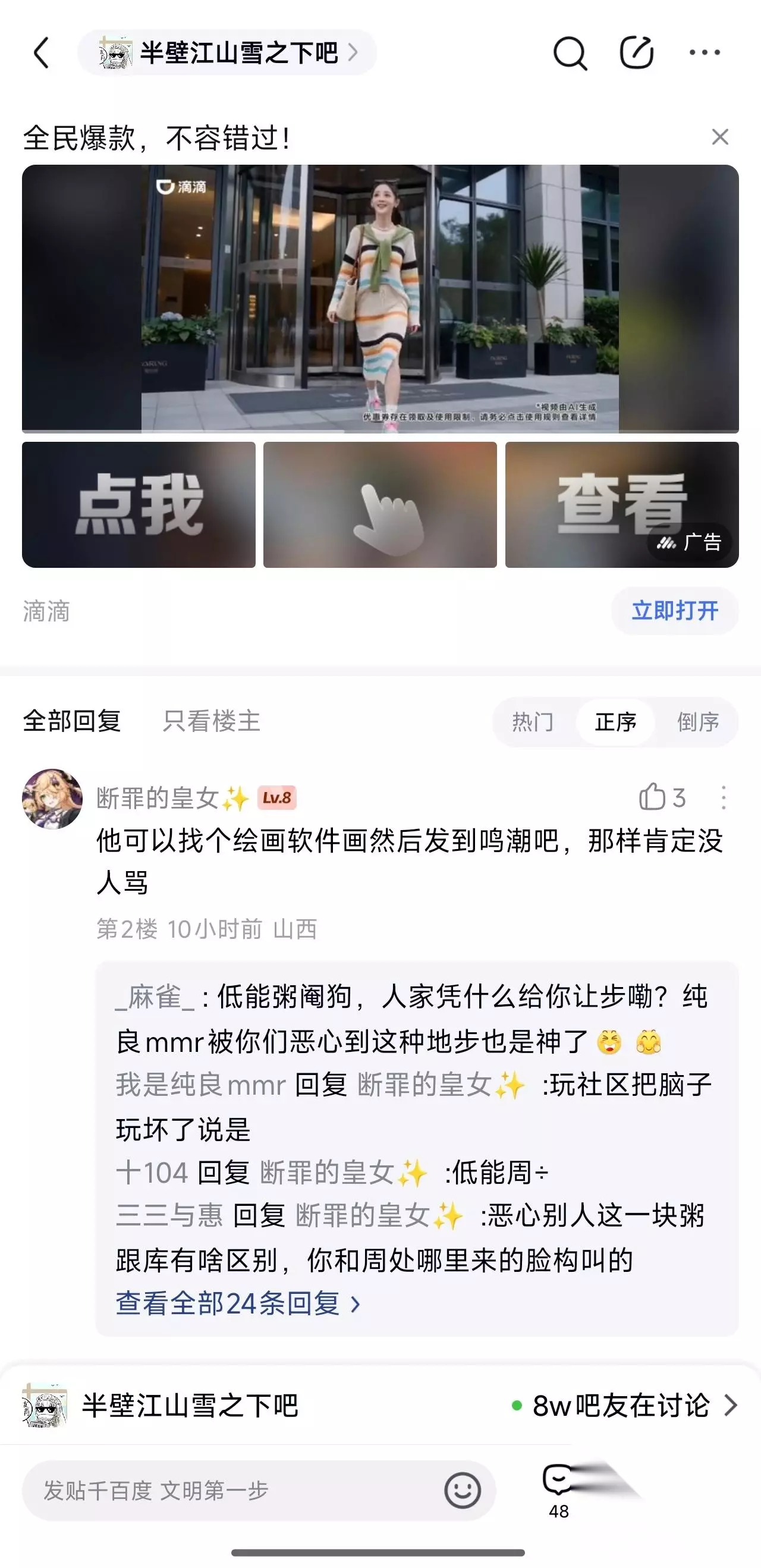761x1568 pixels.
Task: Open the 半壁江山雪之下吧 forum chip
Action: coord(227,53)
